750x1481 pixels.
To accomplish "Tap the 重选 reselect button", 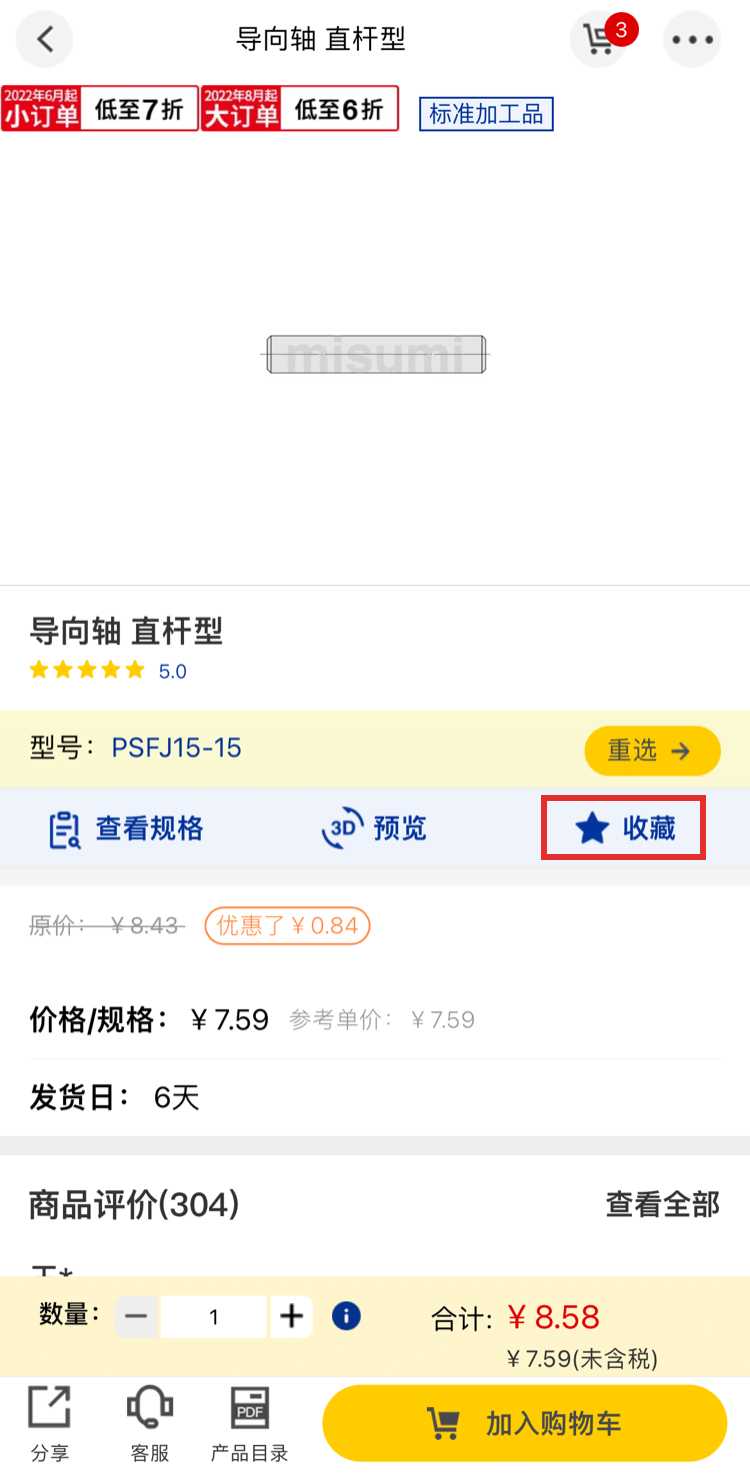I will (x=651, y=750).
